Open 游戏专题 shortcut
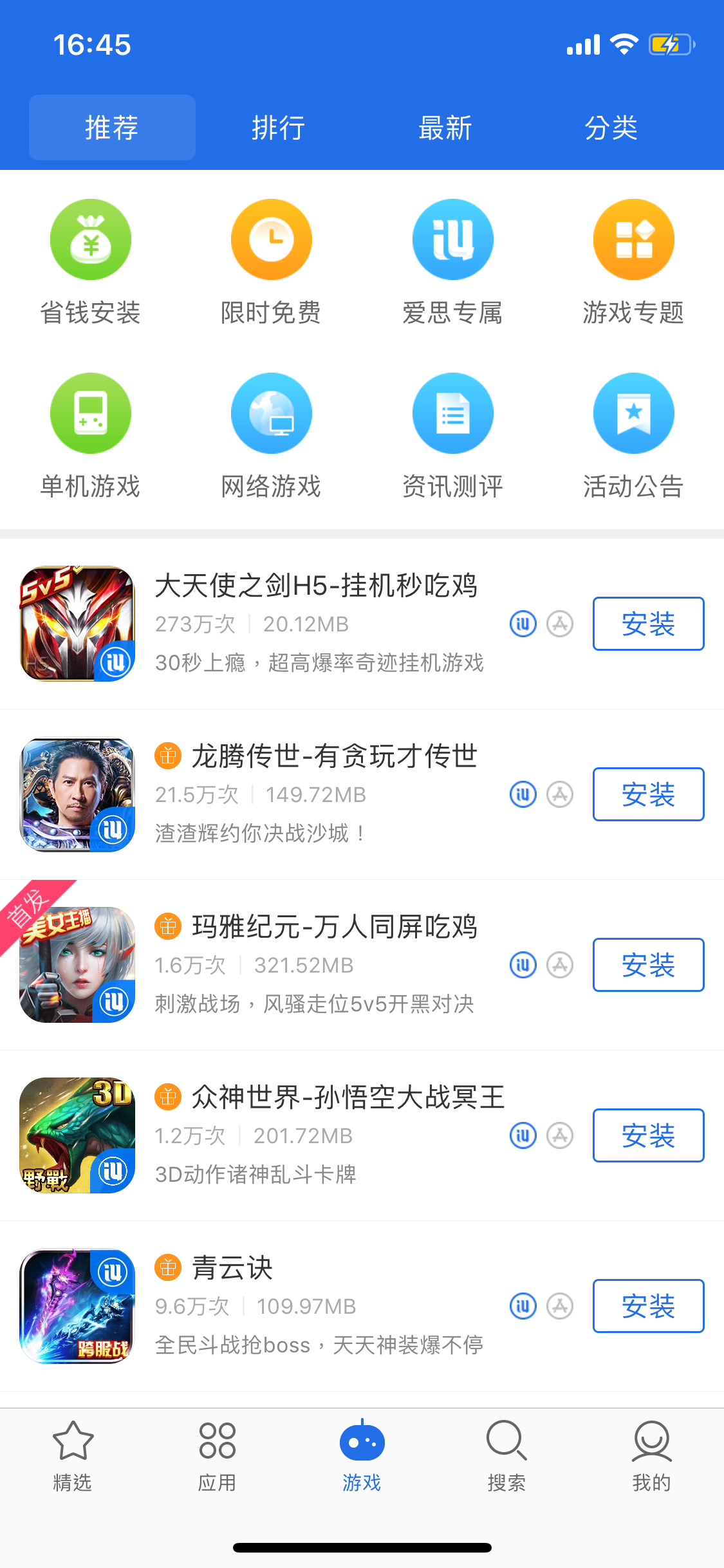This screenshot has width=724, height=1568. [x=633, y=261]
